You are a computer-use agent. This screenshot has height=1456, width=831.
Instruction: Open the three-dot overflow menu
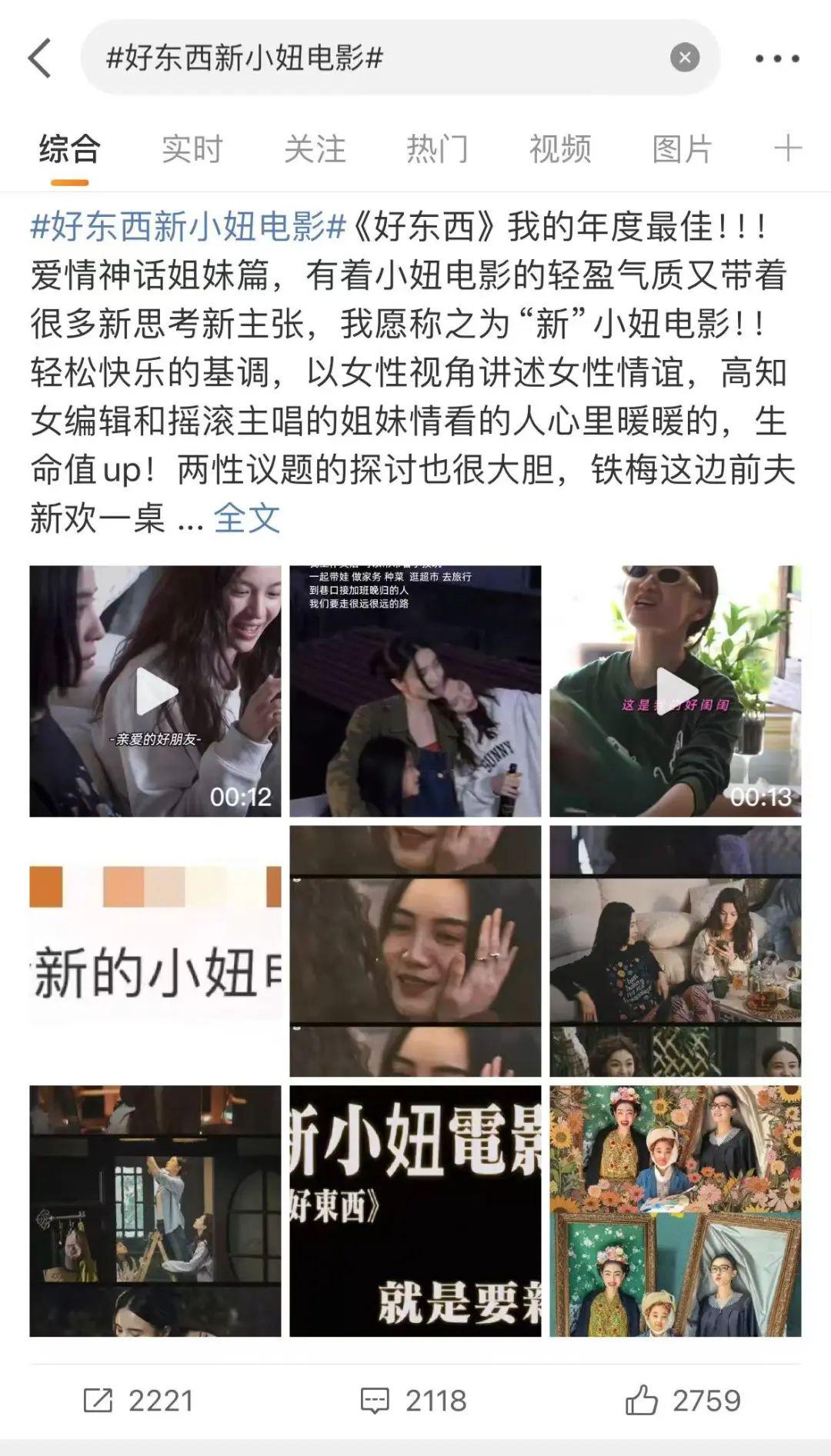[776, 58]
